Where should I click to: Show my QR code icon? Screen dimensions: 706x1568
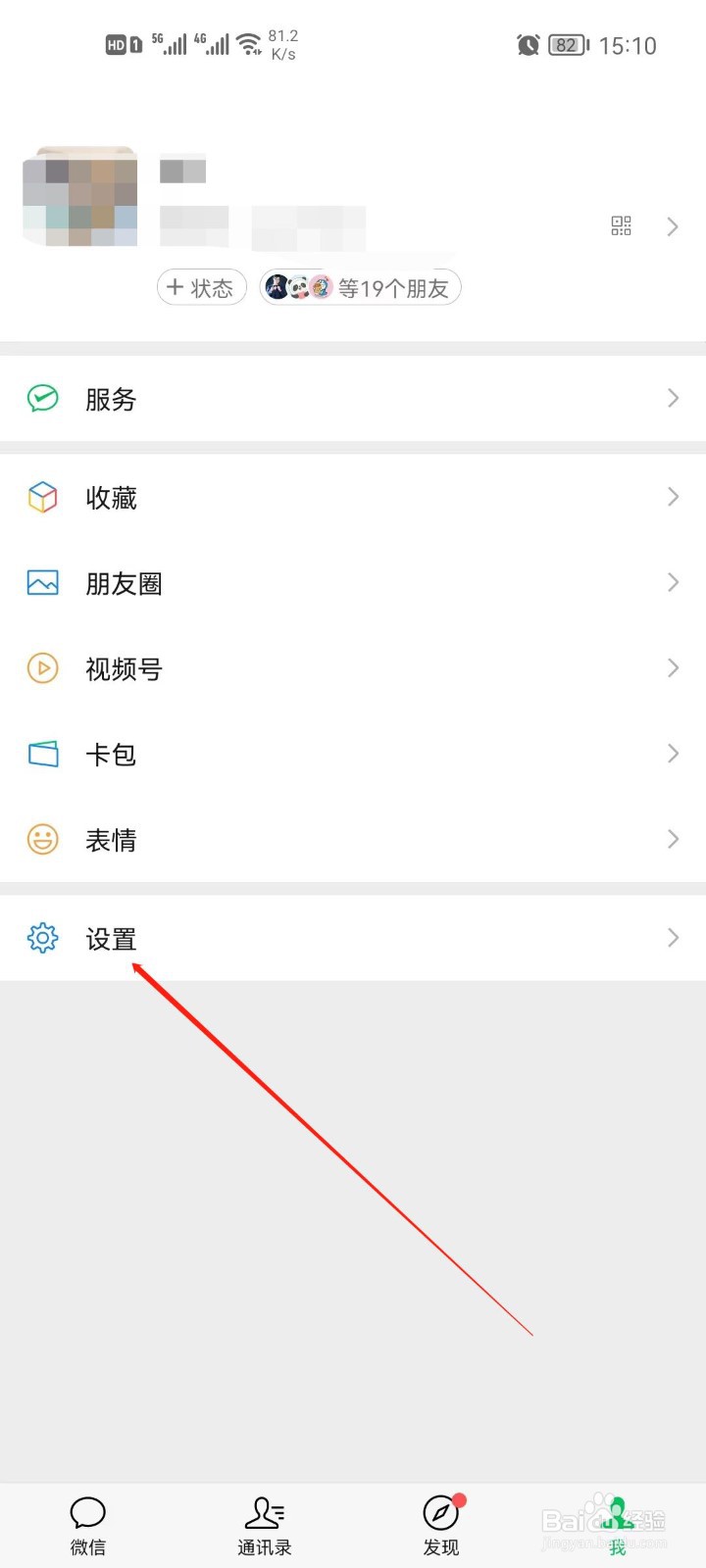620,226
